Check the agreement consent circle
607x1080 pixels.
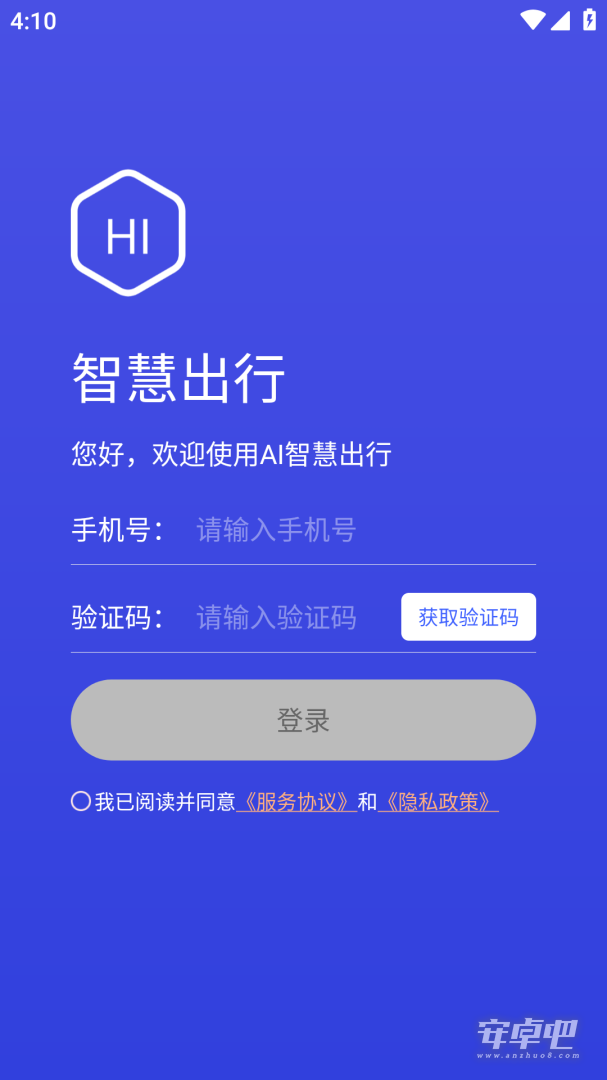point(81,801)
